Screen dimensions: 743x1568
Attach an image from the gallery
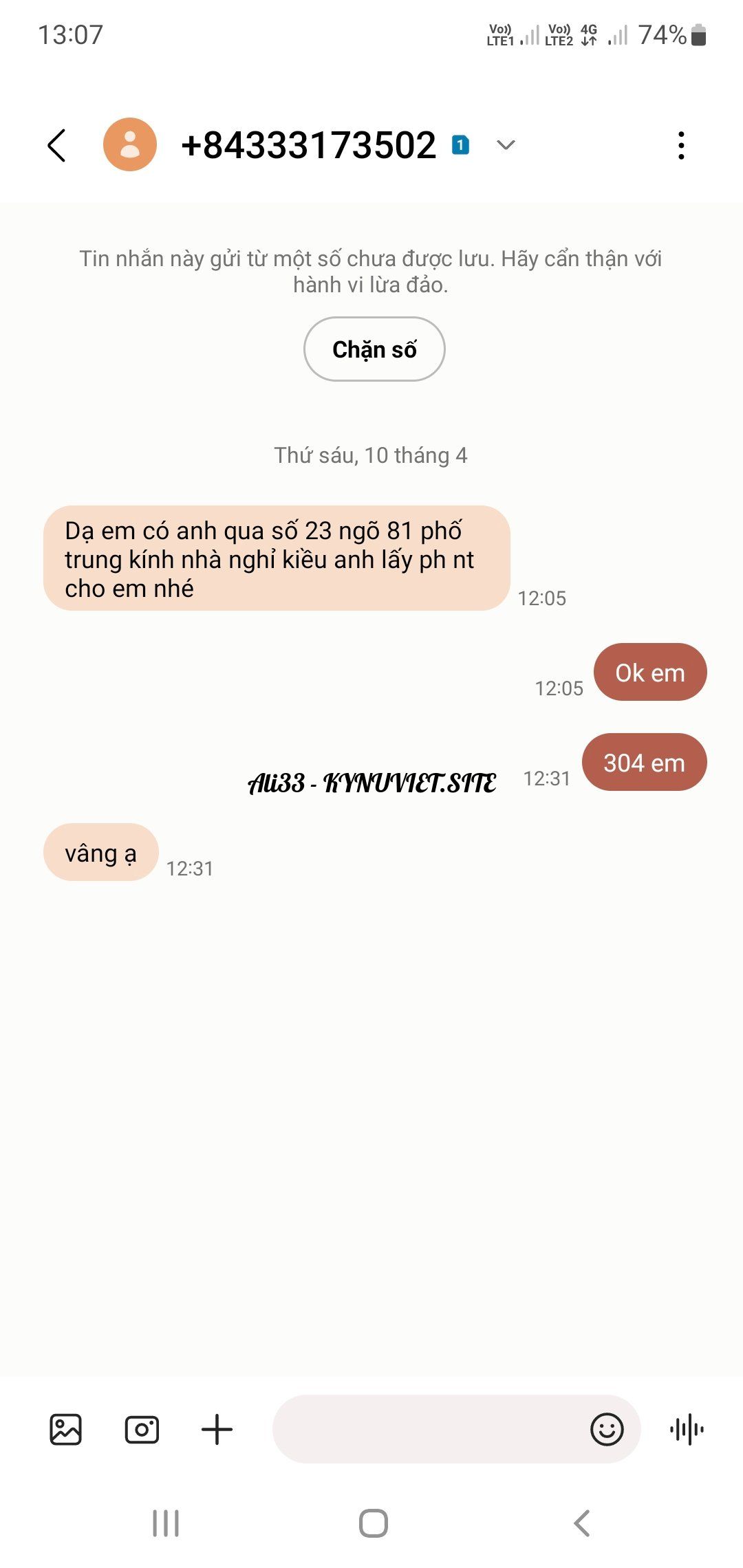point(66,1429)
